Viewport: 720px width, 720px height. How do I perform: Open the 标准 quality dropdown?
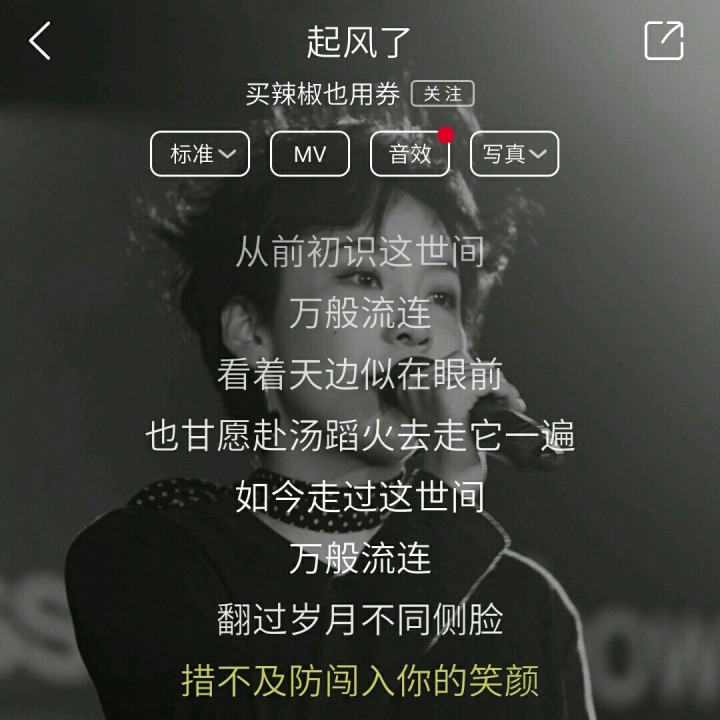(x=200, y=154)
